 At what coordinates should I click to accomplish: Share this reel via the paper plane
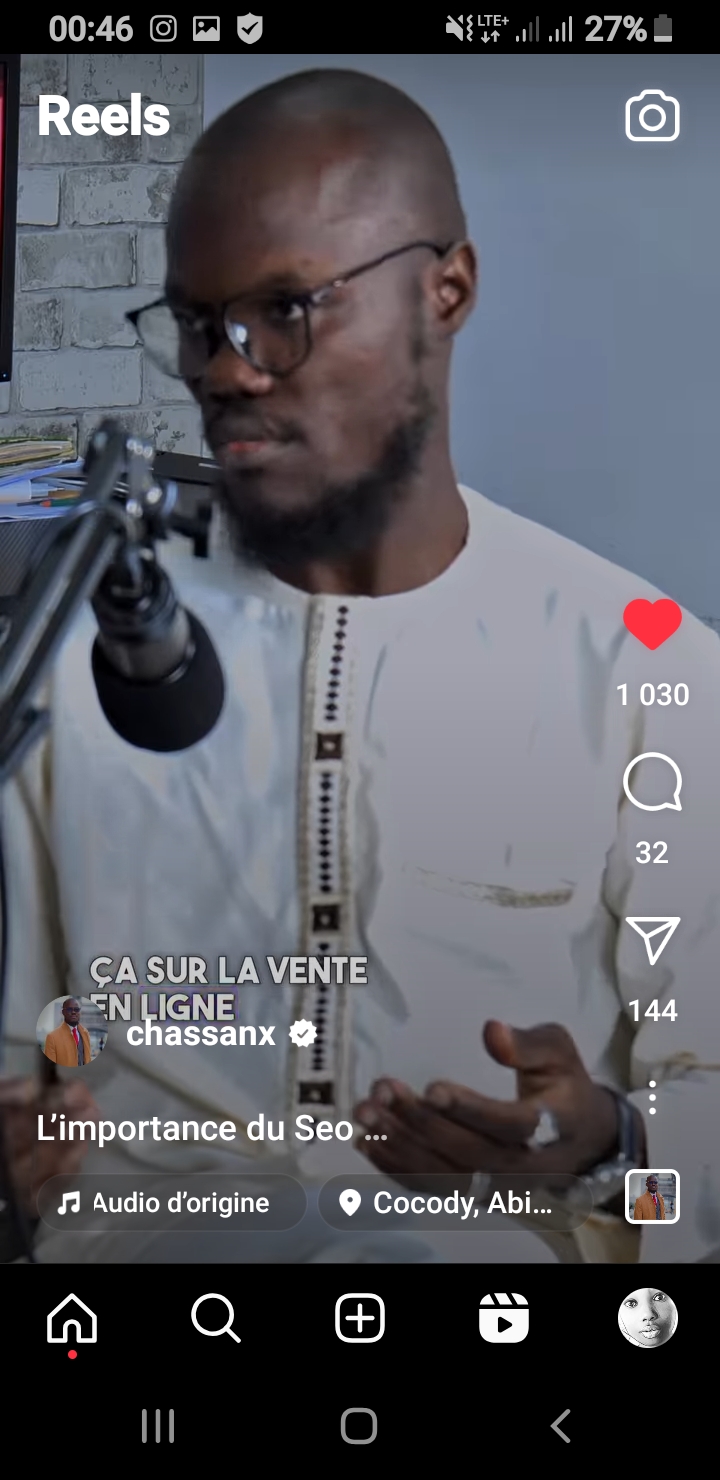click(652, 941)
